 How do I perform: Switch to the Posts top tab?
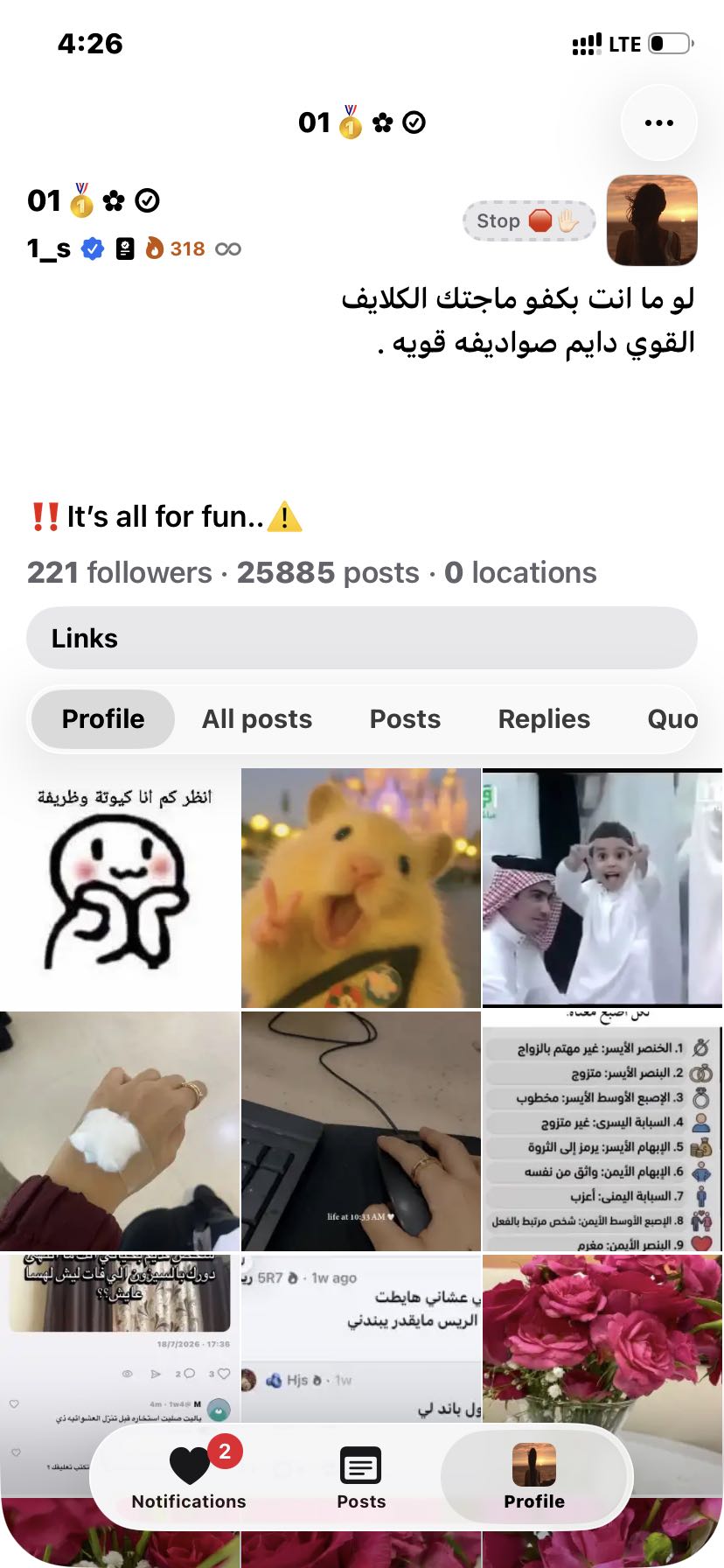tap(405, 718)
